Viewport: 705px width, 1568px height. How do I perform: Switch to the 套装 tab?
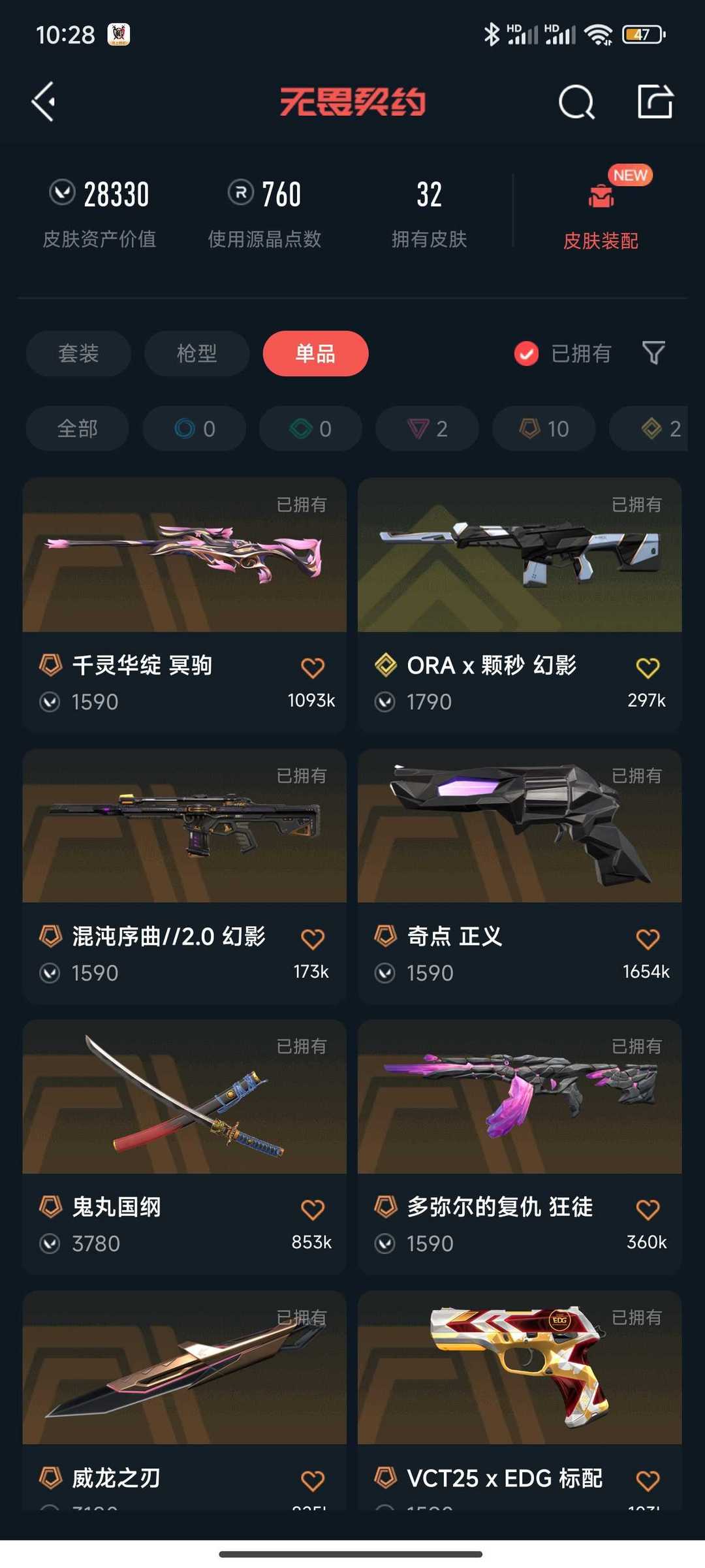click(78, 353)
